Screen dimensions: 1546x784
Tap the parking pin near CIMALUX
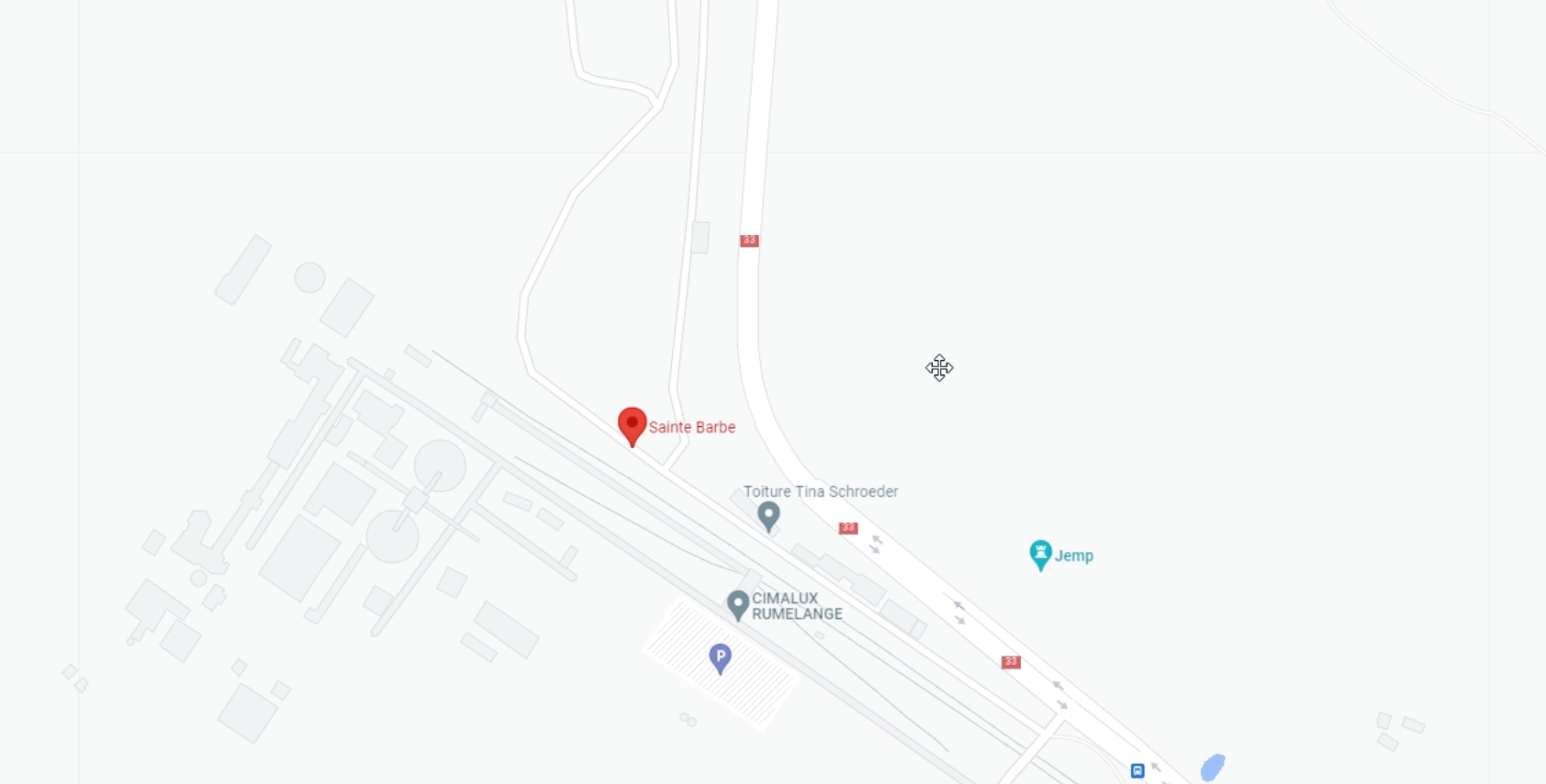(x=721, y=657)
